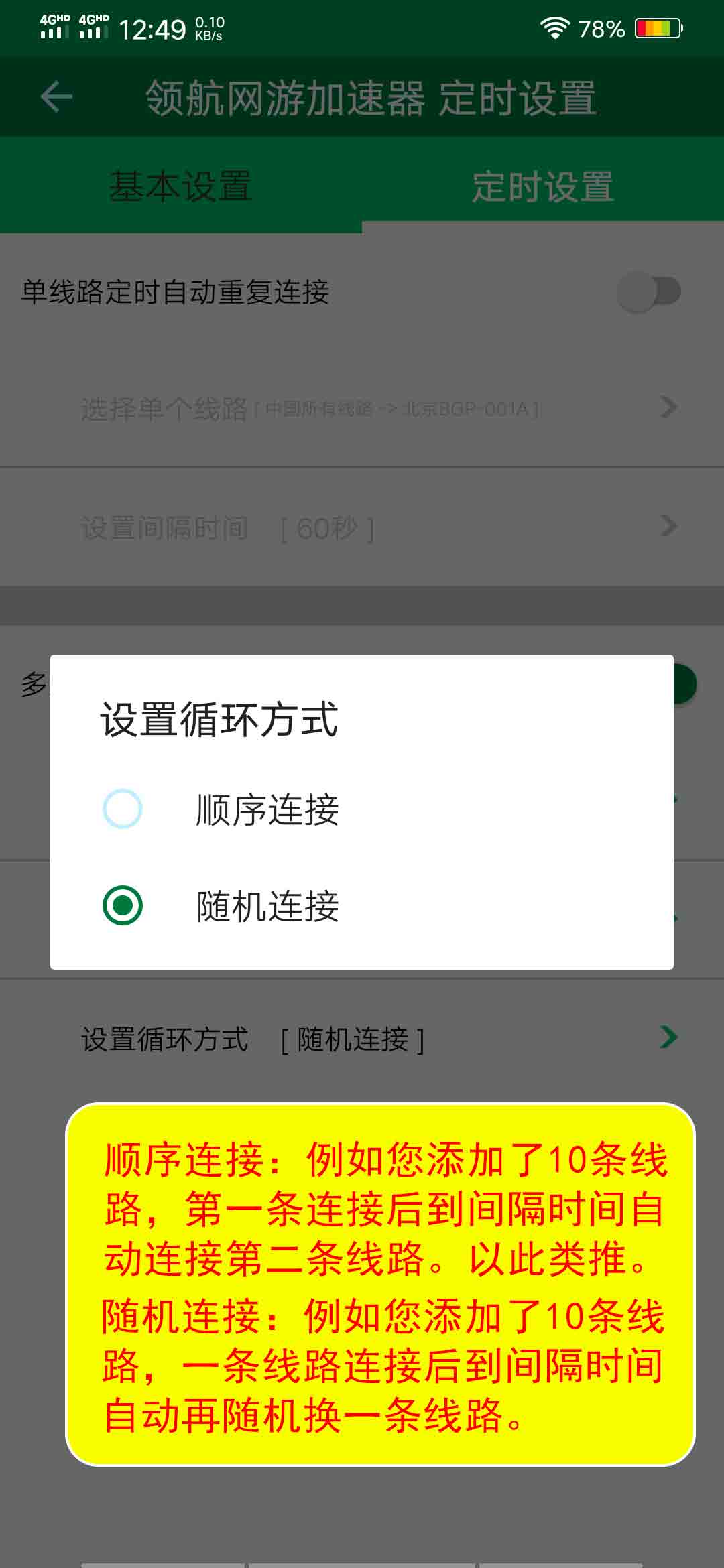Open 设置间隔时间 60秒 row

(x=362, y=527)
